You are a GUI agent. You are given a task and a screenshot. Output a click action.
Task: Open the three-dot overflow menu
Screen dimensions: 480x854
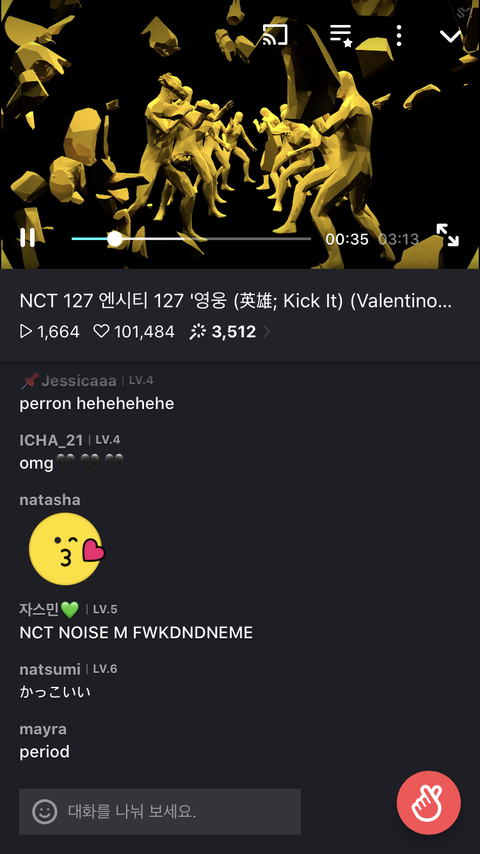(399, 35)
